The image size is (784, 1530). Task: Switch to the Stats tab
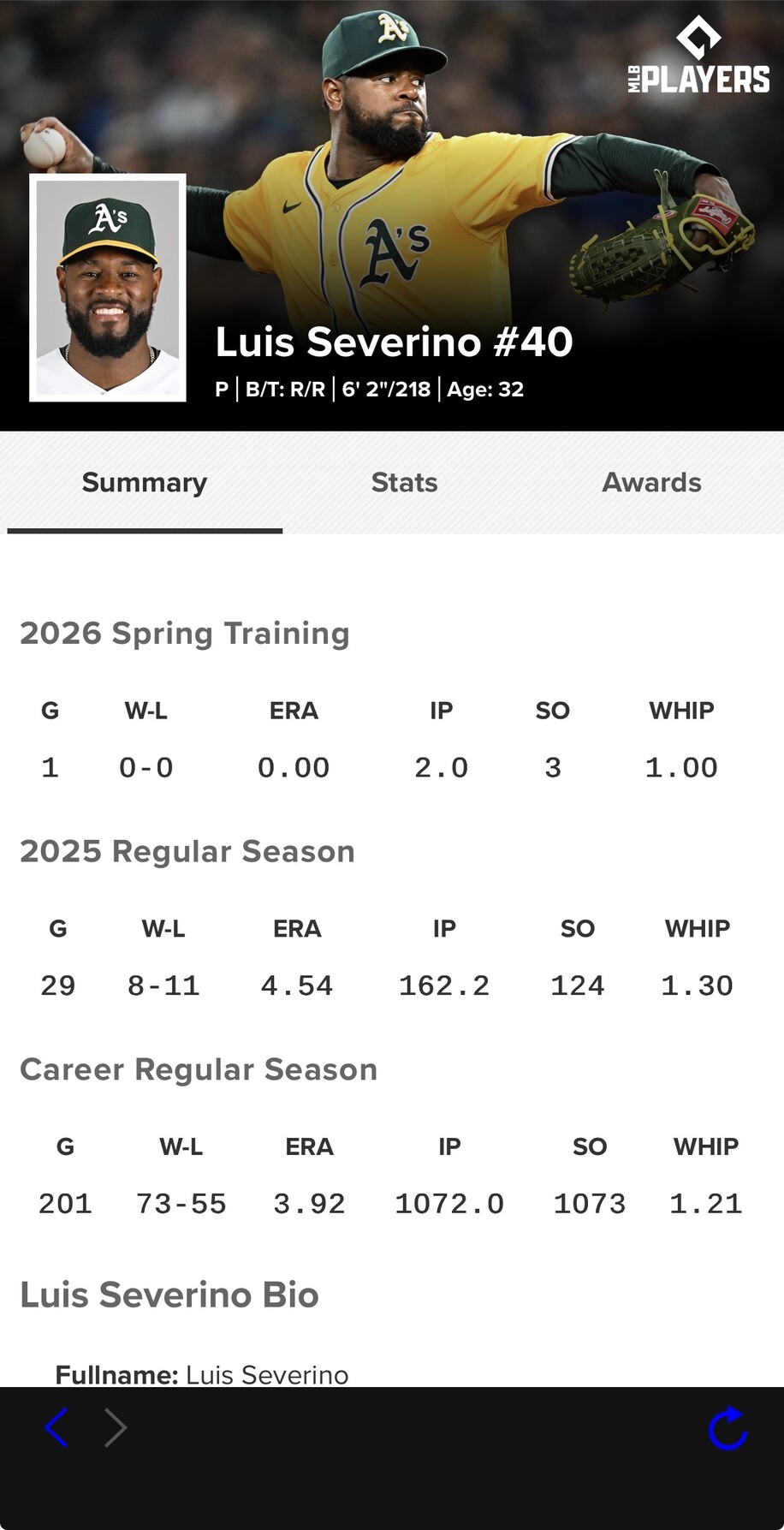pos(404,483)
